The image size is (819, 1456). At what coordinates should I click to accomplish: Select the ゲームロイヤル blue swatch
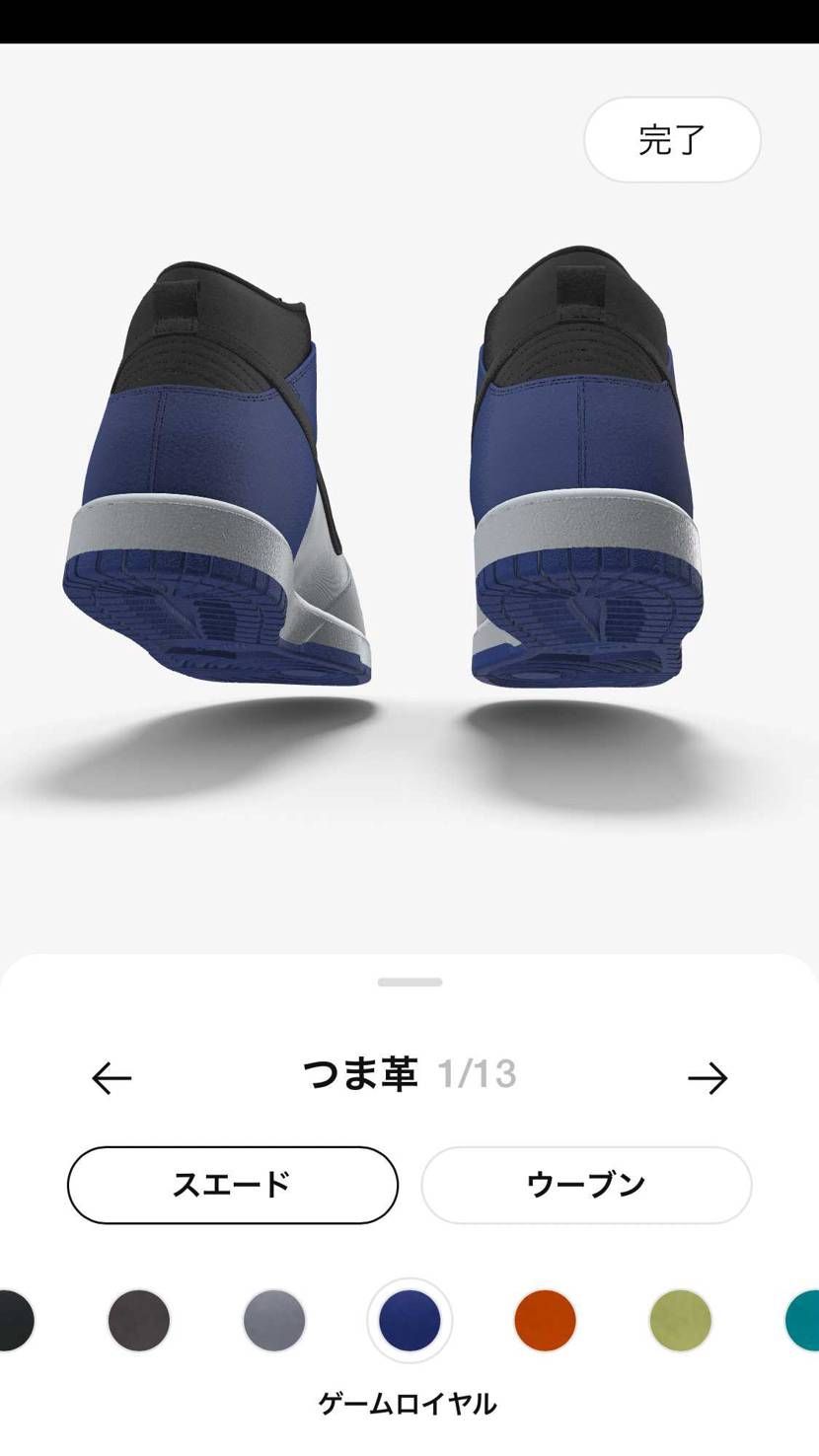[x=409, y=1322]
